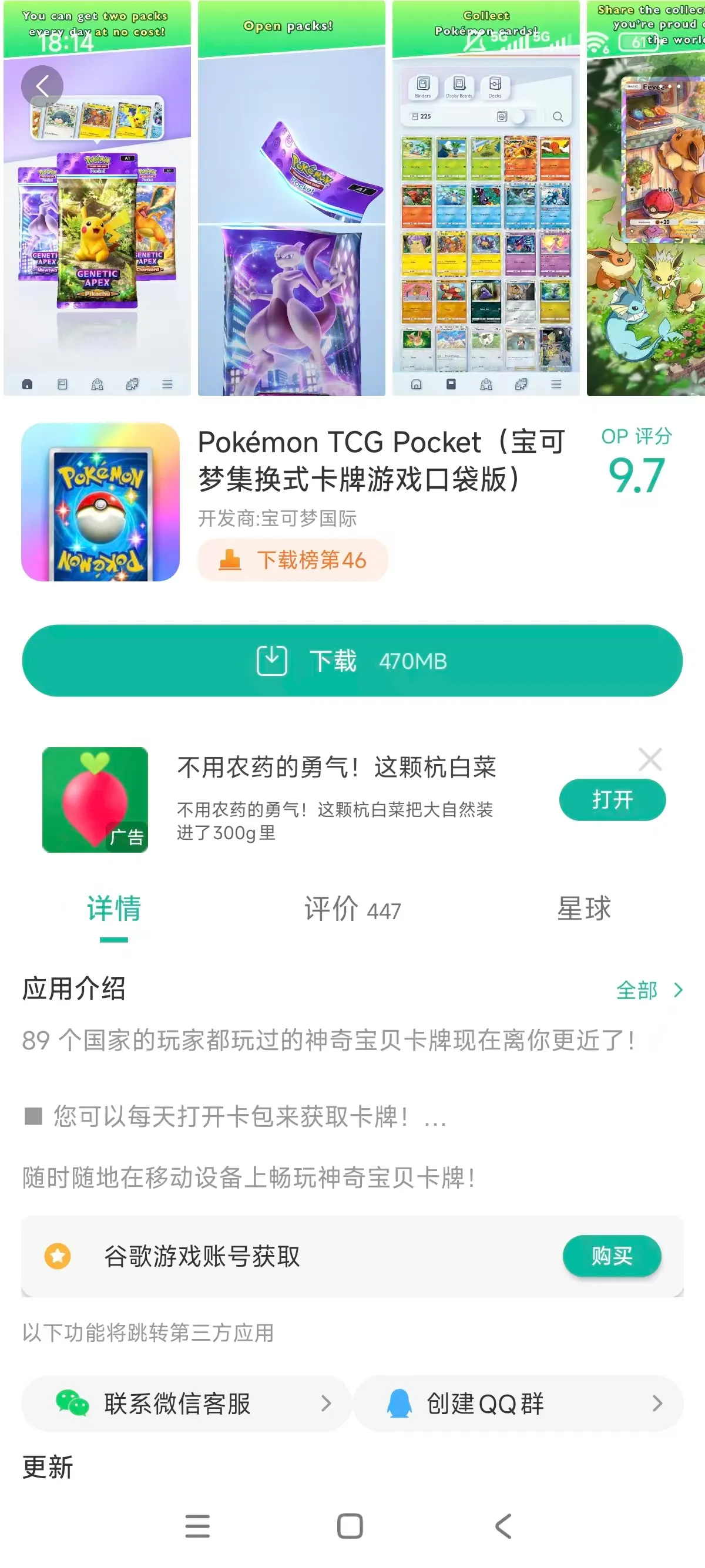
Task: Expand full app introduction via 全部
Action: [648, 990]
